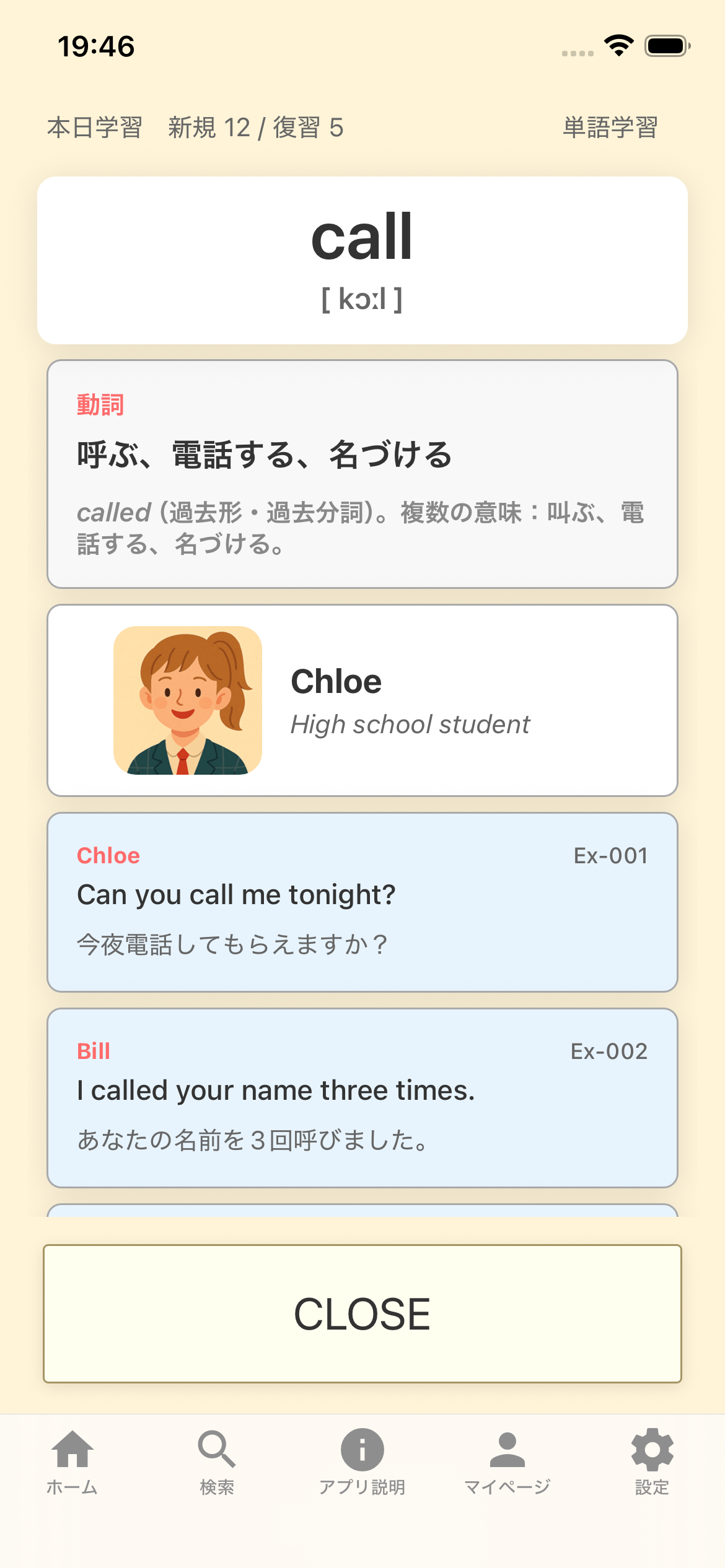Select the 動詞 part-of-speech tag
This screenshot has height=1568, width=725.
click(100, 406)
